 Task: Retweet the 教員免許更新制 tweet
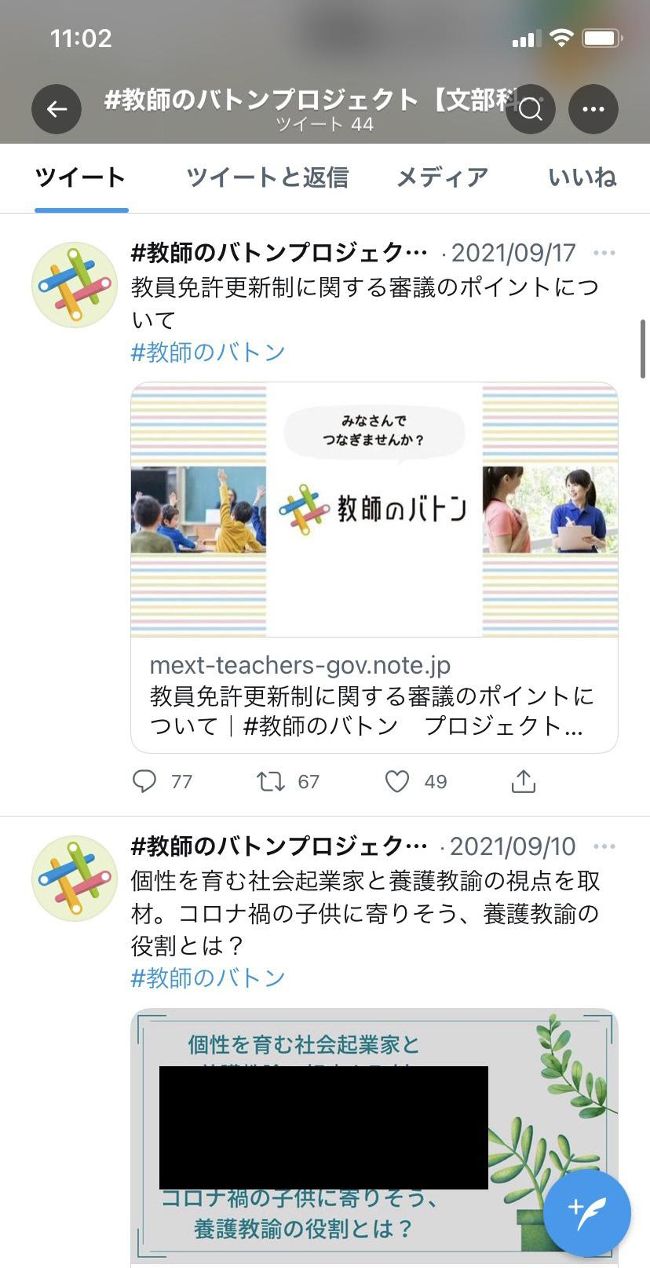[x=271, y=781]
